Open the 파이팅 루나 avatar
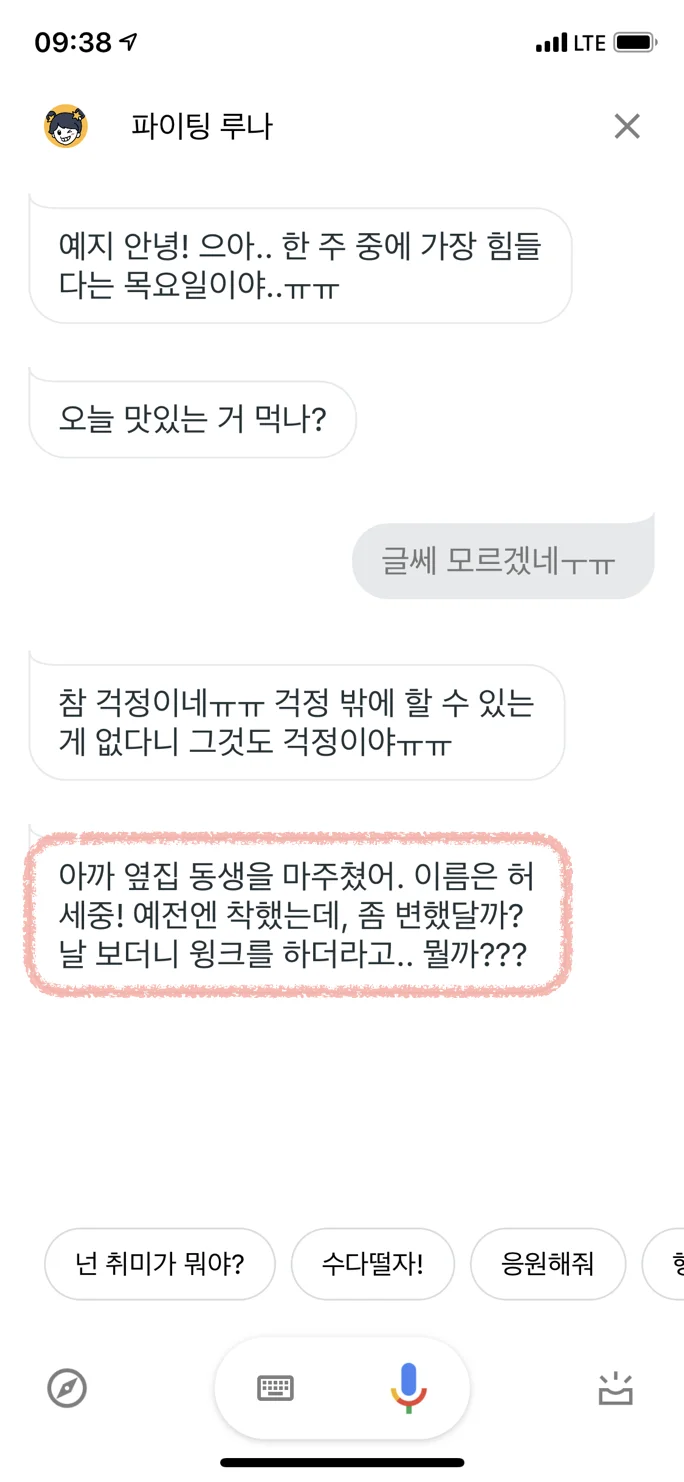Screen dimensions: 684x1482 click(66, 126)
